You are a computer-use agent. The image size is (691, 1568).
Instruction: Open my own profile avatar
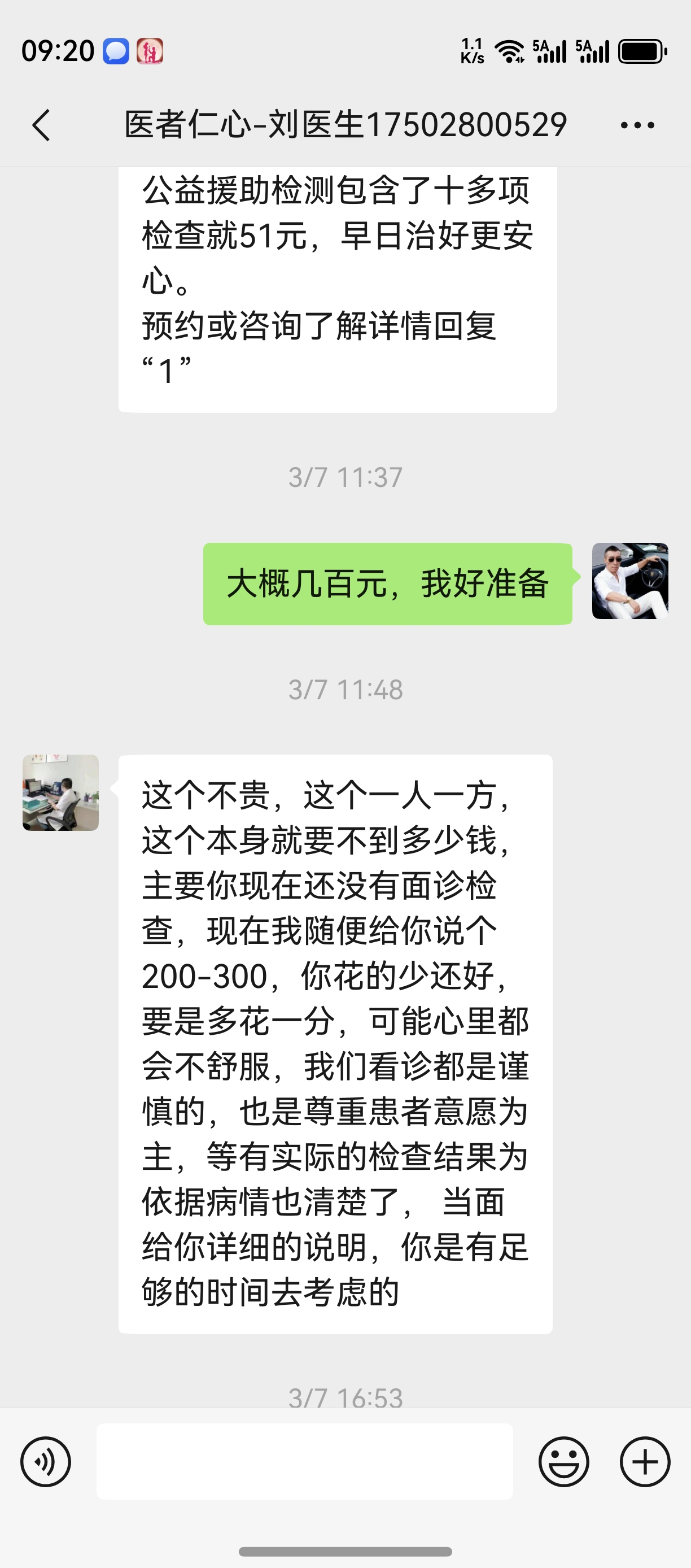point(630,581)
